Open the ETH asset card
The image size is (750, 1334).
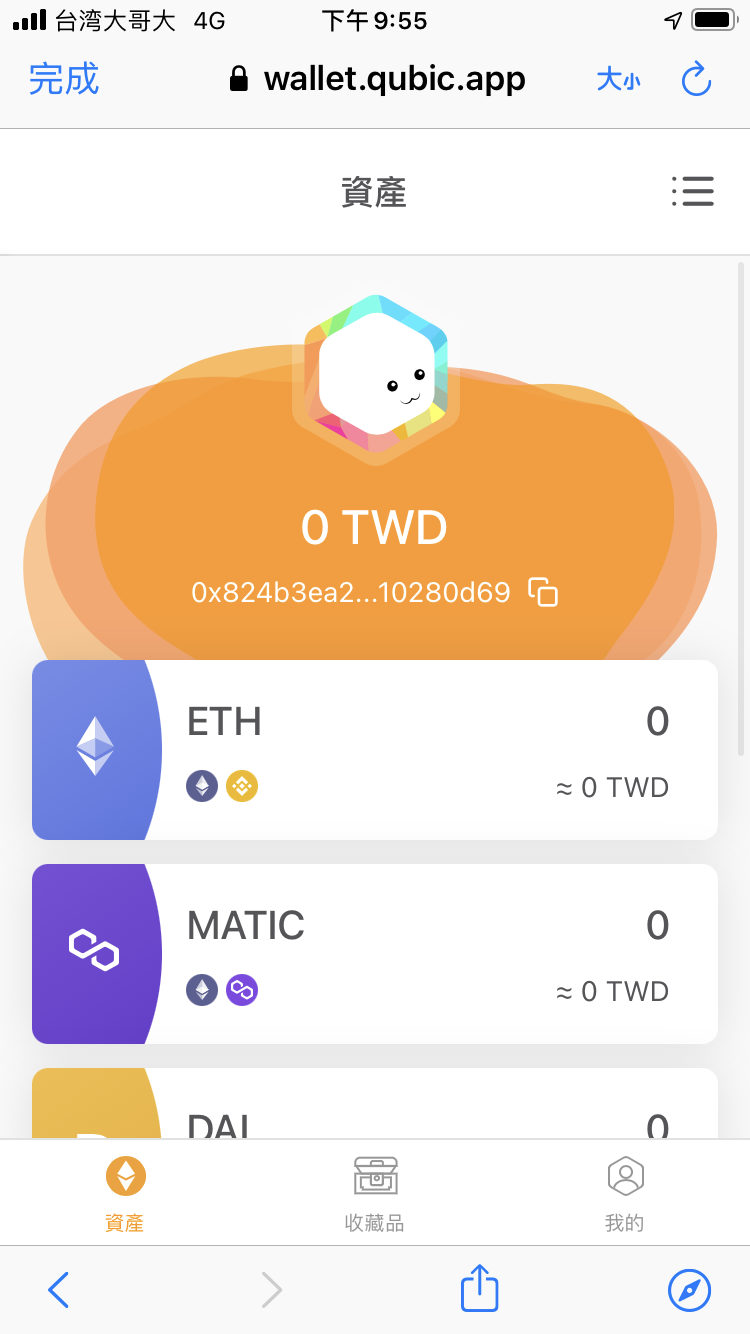point(375,750)
